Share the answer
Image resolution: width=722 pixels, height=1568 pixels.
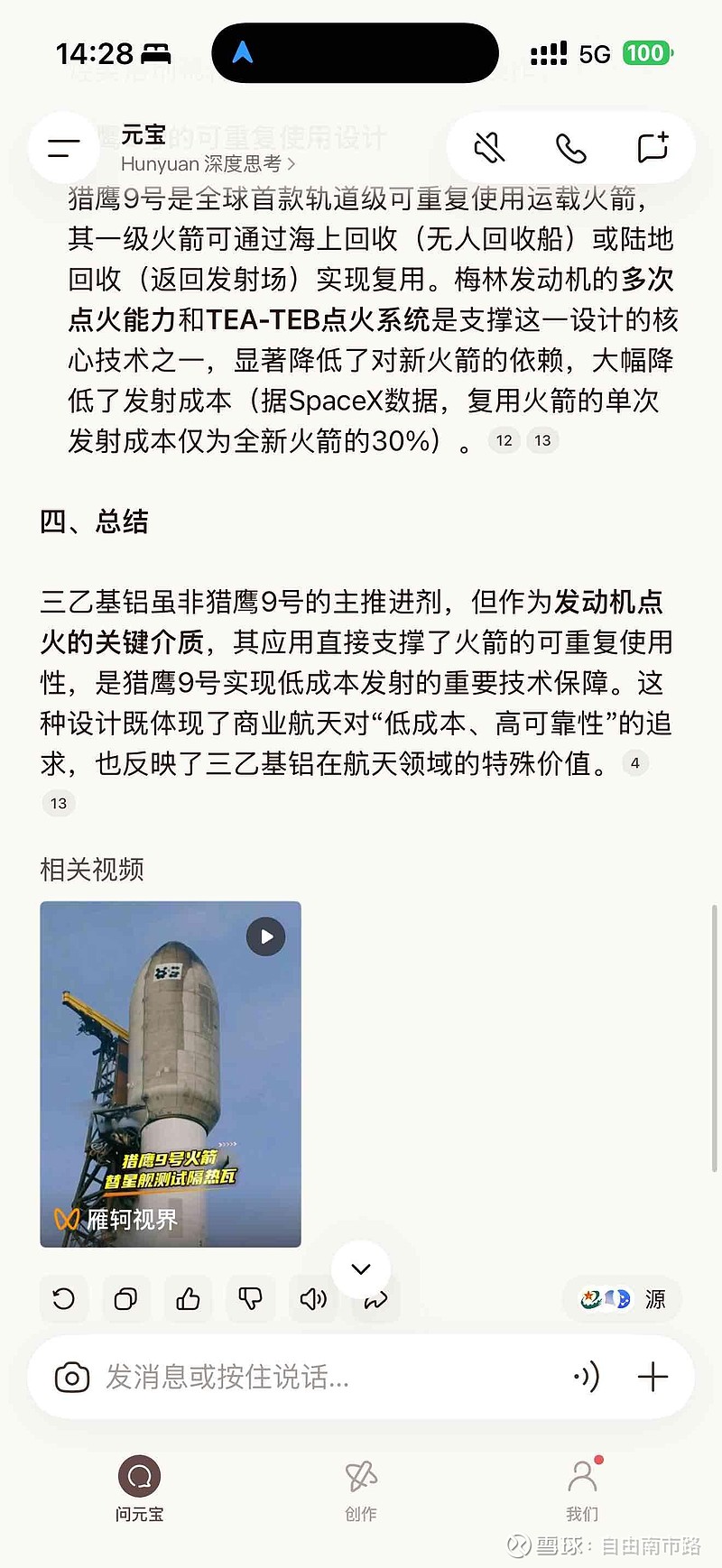(375, 1299)
